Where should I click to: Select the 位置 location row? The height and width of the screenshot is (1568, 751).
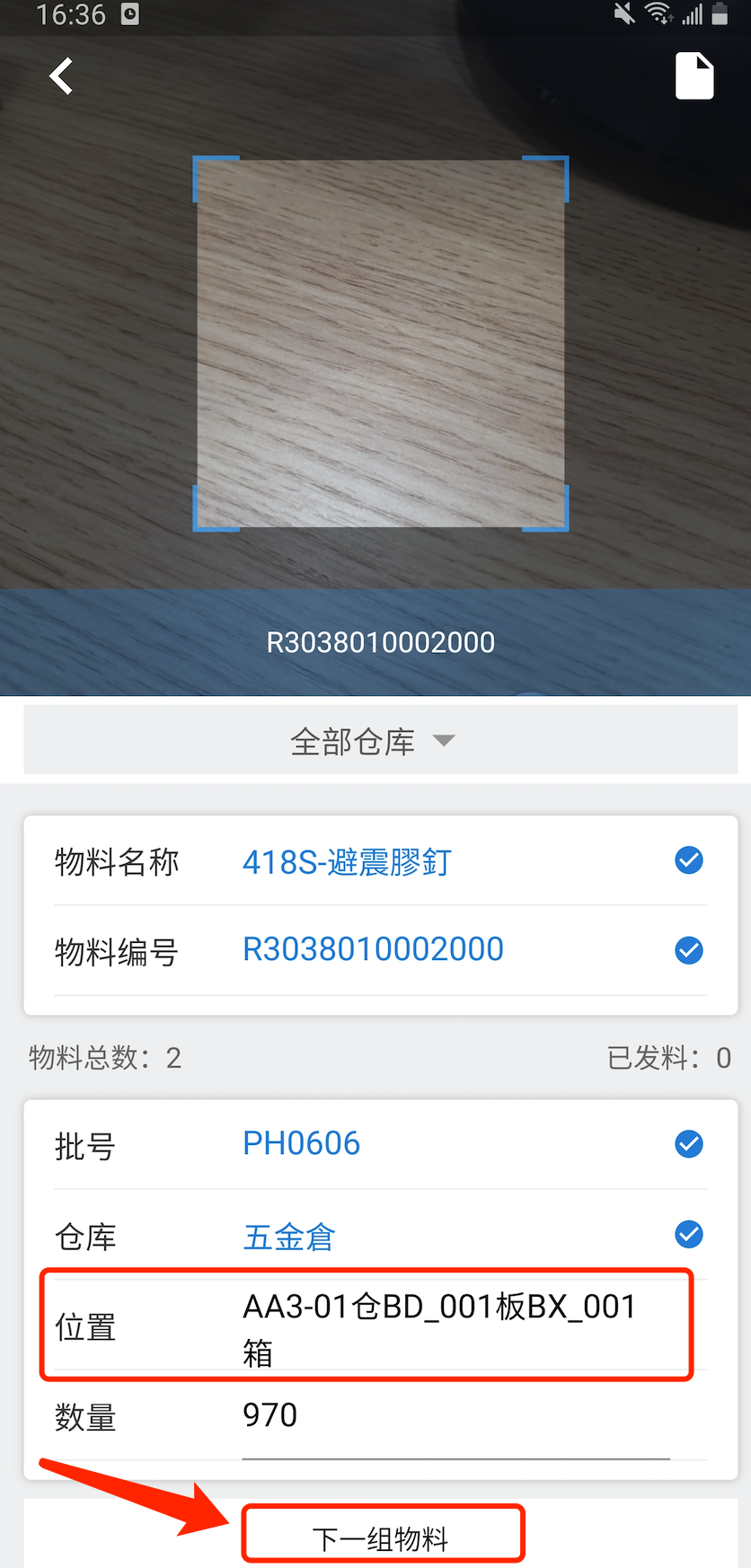click(367, 1326)
